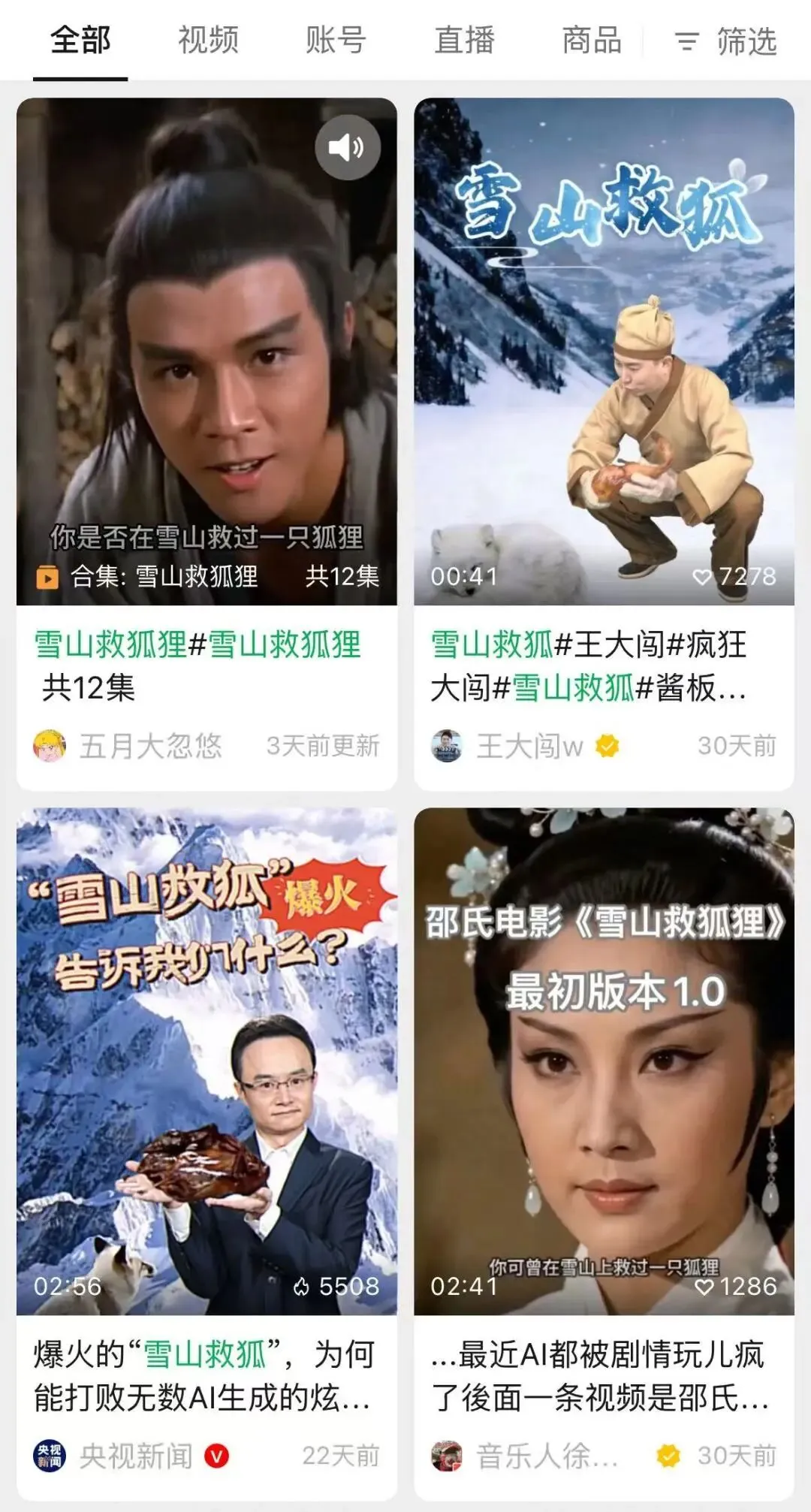The width and height of the screenshot is (811, 1512).
Task: Switch to the 视频 tab
Action: (x=208, y=41)
